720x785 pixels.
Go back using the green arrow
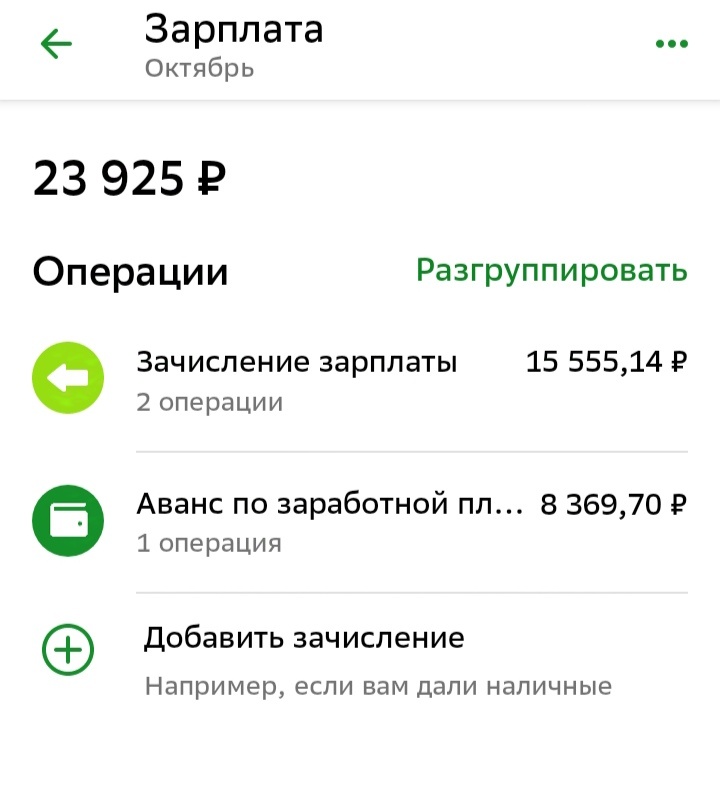pyautogui.click(x=56, y=45)
